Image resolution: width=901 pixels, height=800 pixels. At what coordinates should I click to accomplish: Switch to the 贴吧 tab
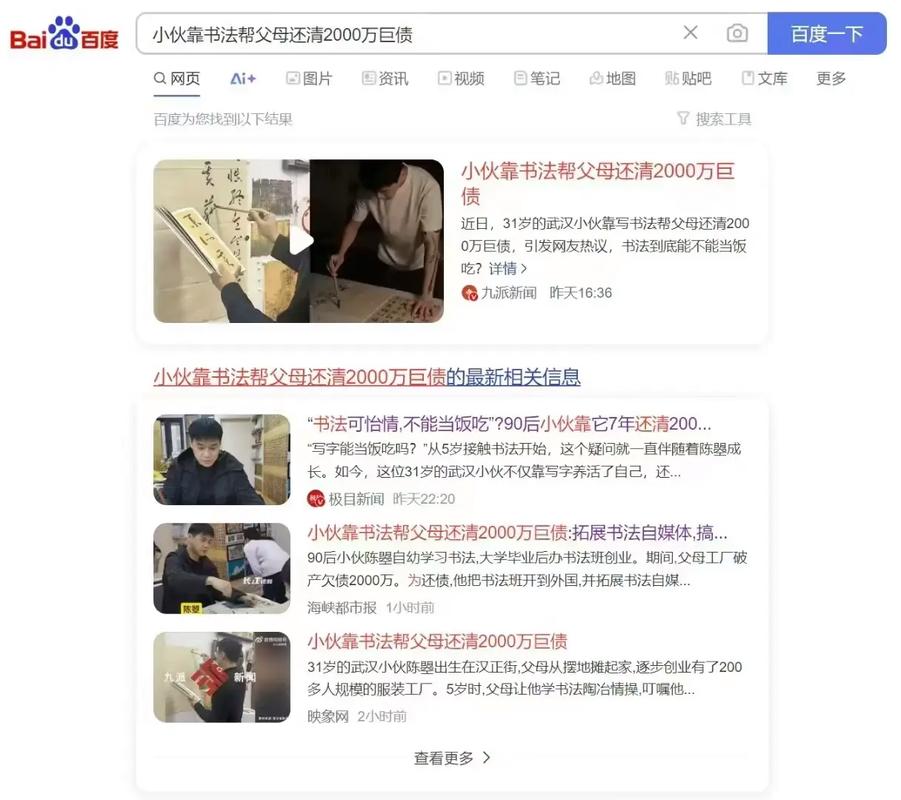[x=688, y=78]
